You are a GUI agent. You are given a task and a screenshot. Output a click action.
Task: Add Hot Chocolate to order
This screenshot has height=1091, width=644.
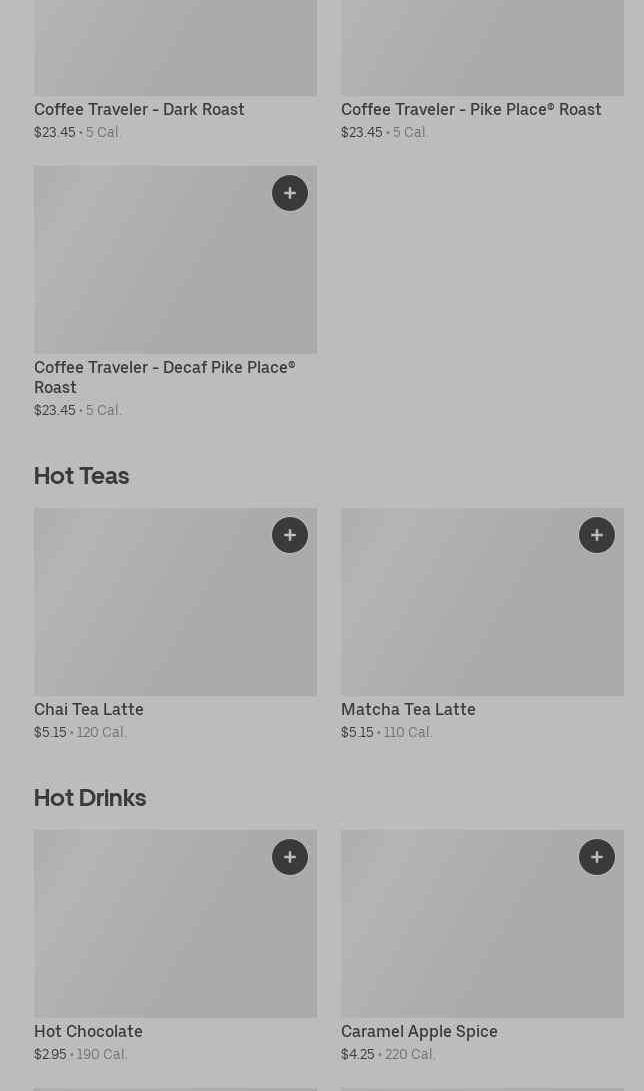[x=290, y=857]
